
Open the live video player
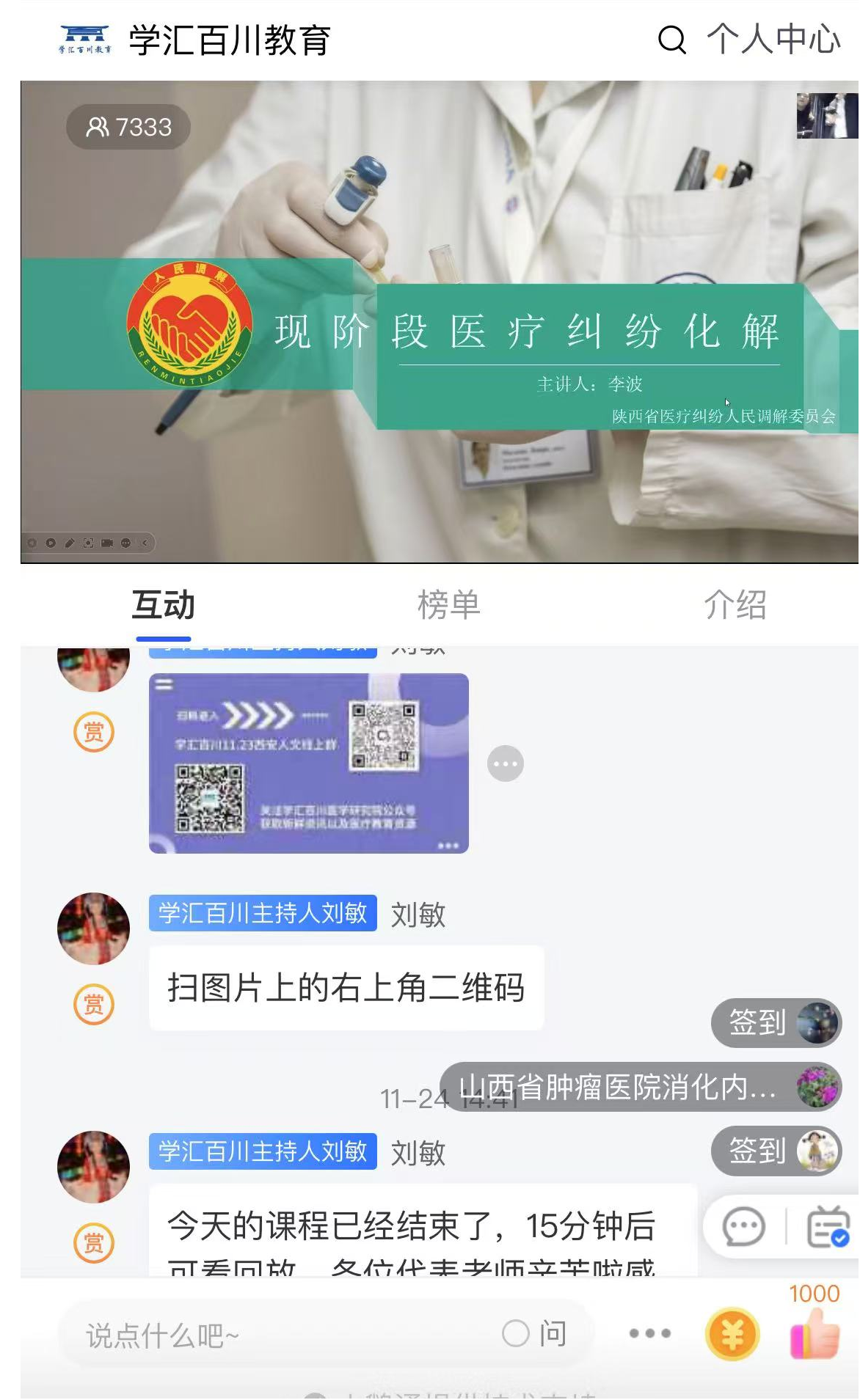coord(440,321)
